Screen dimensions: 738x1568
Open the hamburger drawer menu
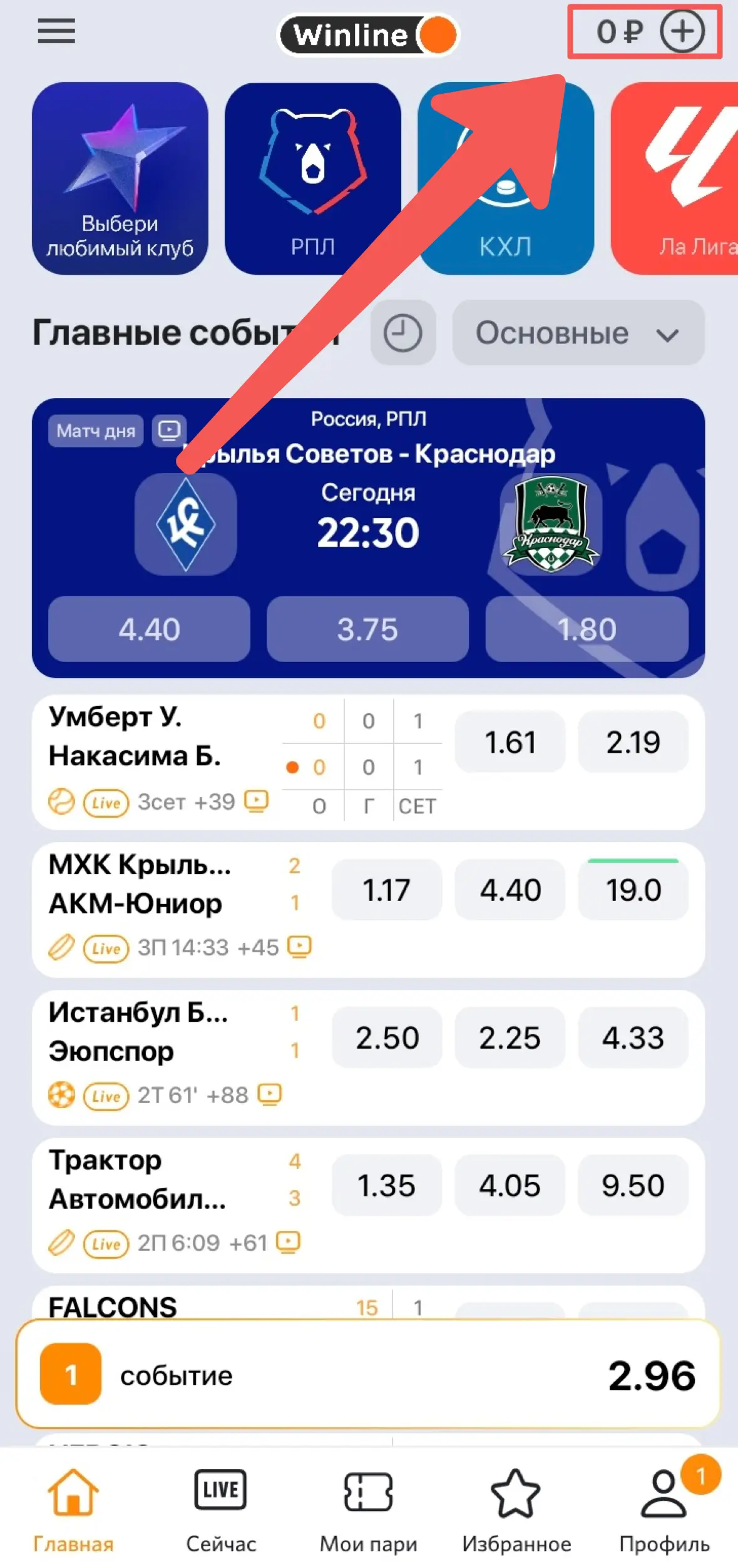(56, 31)
